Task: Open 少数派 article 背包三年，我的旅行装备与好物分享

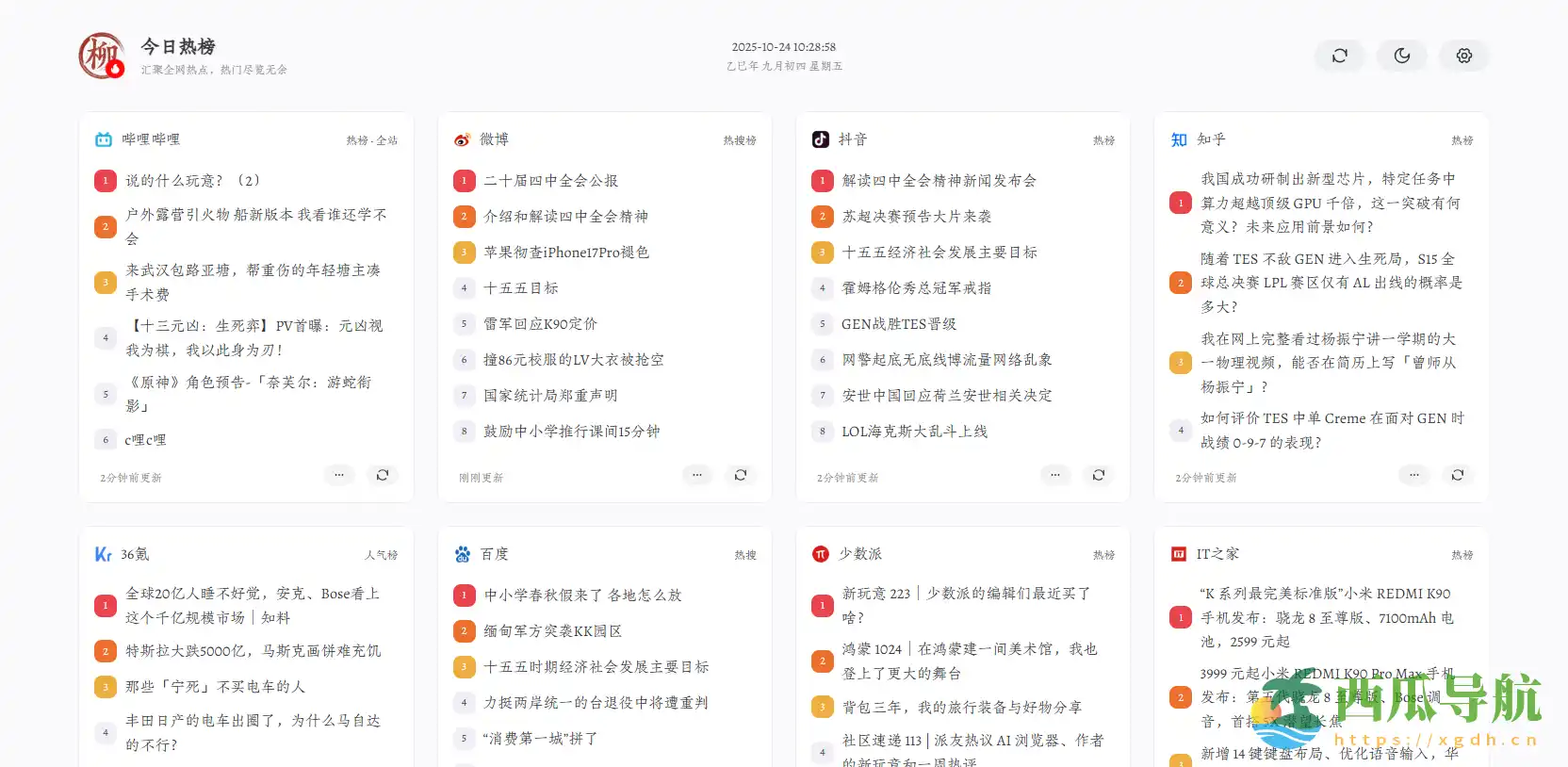Action: [961, 708]
